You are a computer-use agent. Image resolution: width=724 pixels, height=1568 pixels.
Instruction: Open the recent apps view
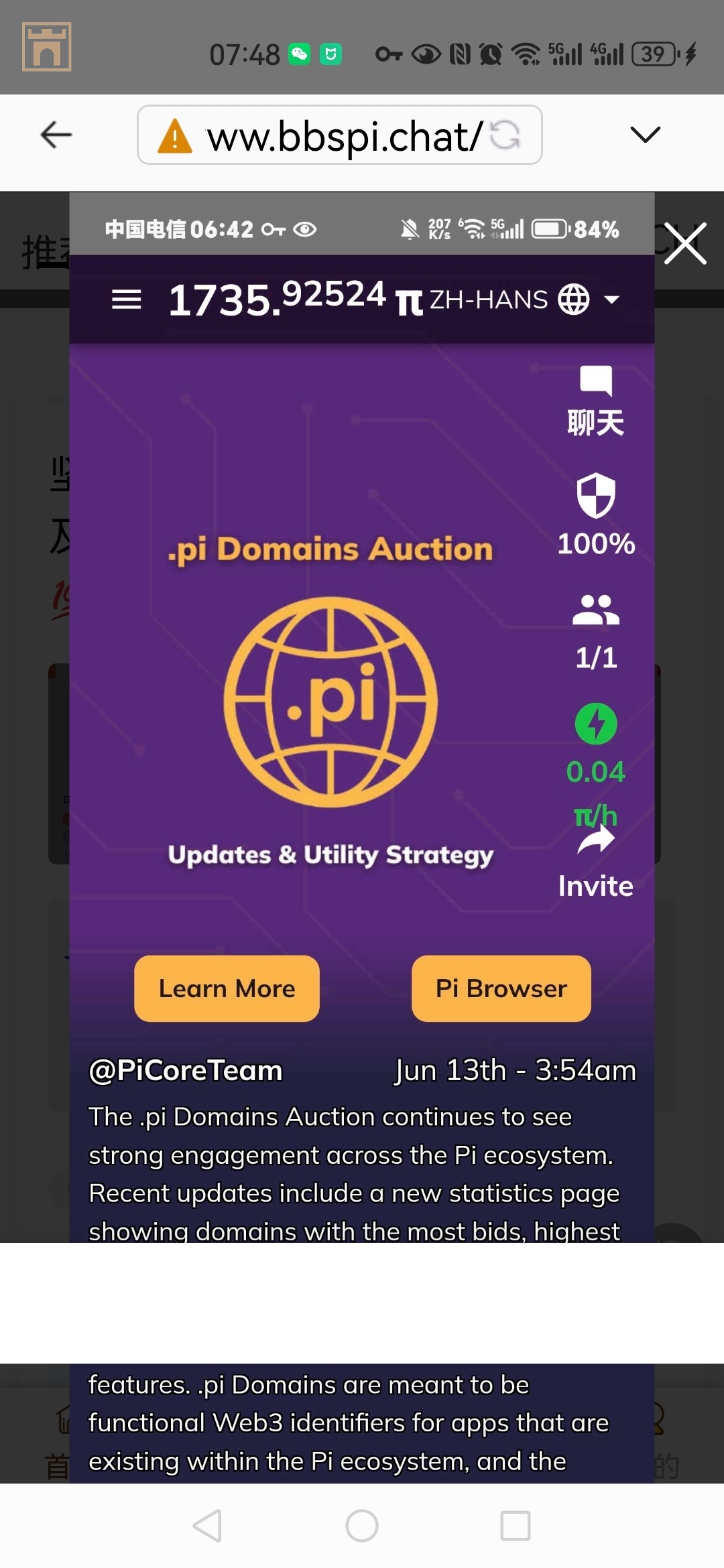(516, 1526)
